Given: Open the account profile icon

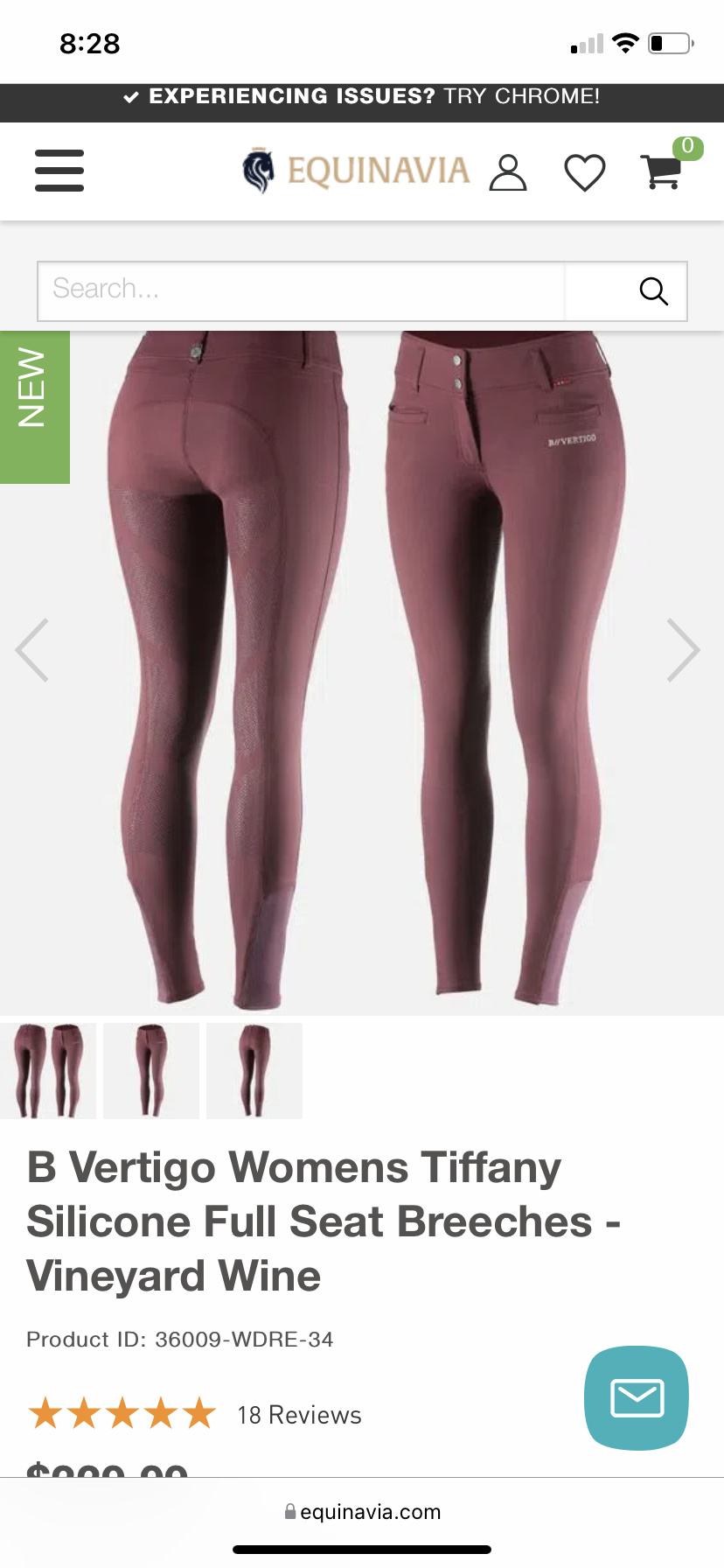Looking at the screenshot, I should click(508, 172).
